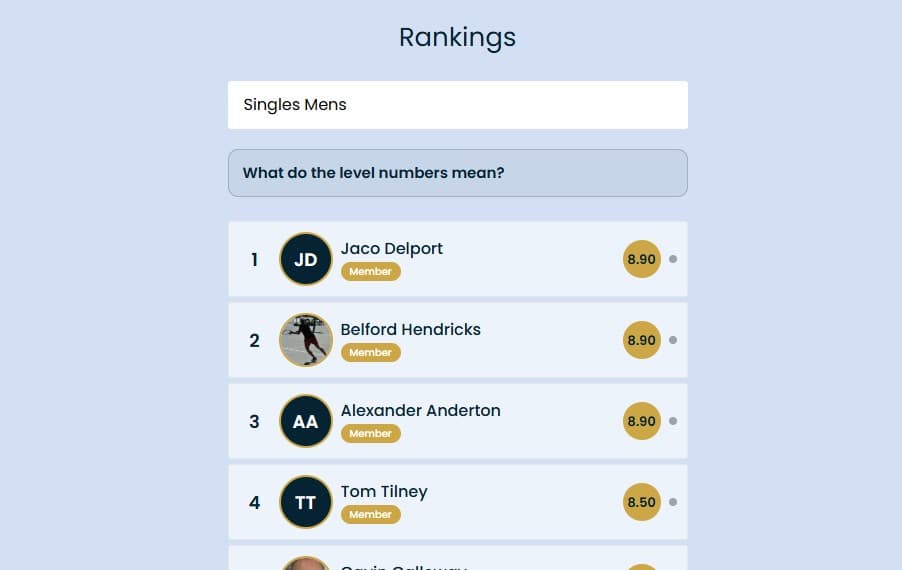
Task: View Alexander Anderton's profile row
Action: tap(457, 421)
